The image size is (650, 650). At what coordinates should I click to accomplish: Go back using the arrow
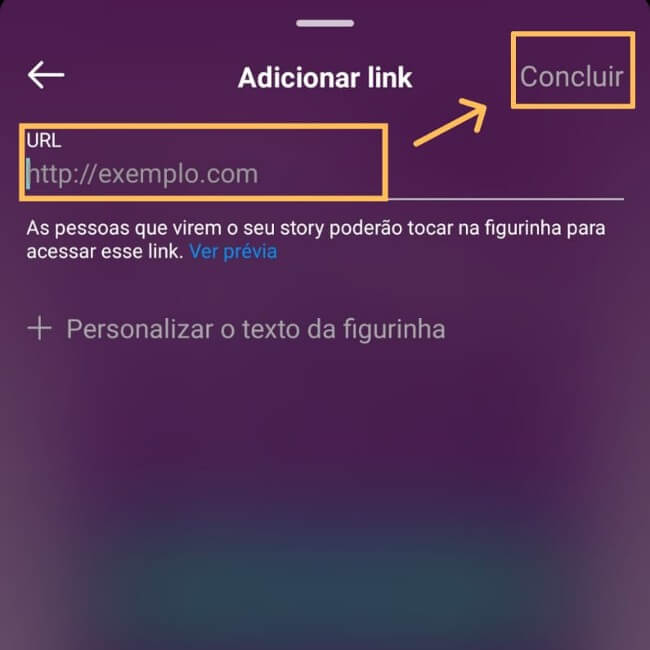tap(46, 75)
